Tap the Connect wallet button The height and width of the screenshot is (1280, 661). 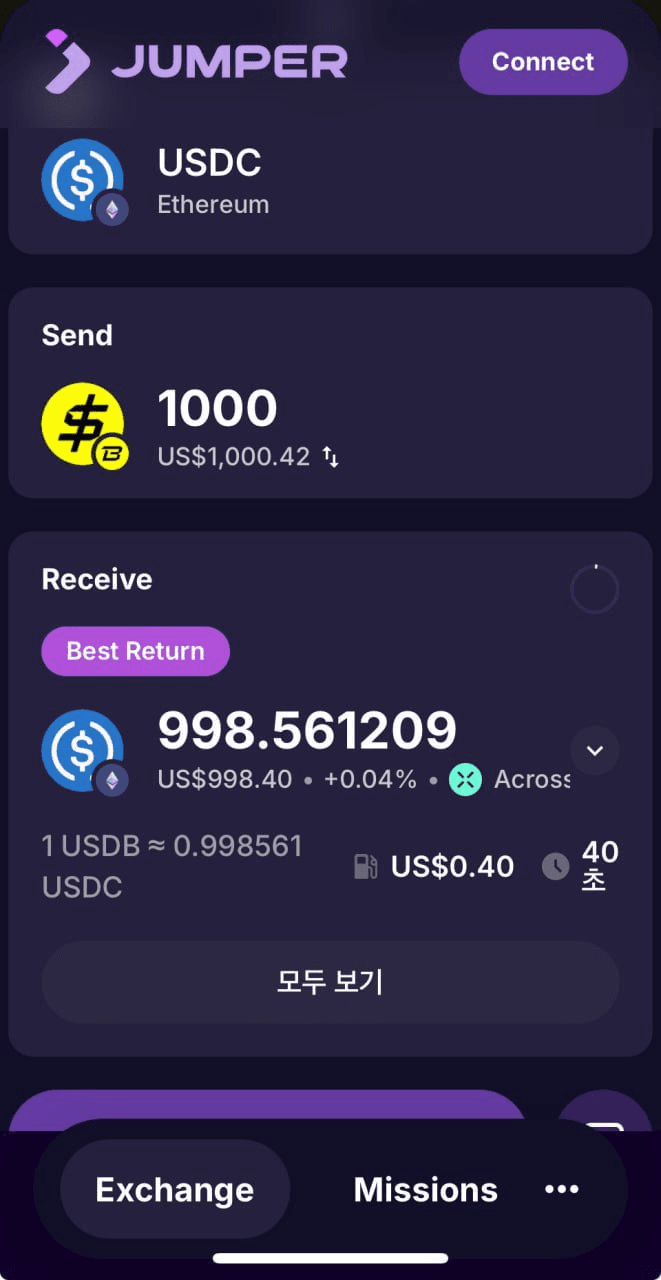click(x=543, y=62)
